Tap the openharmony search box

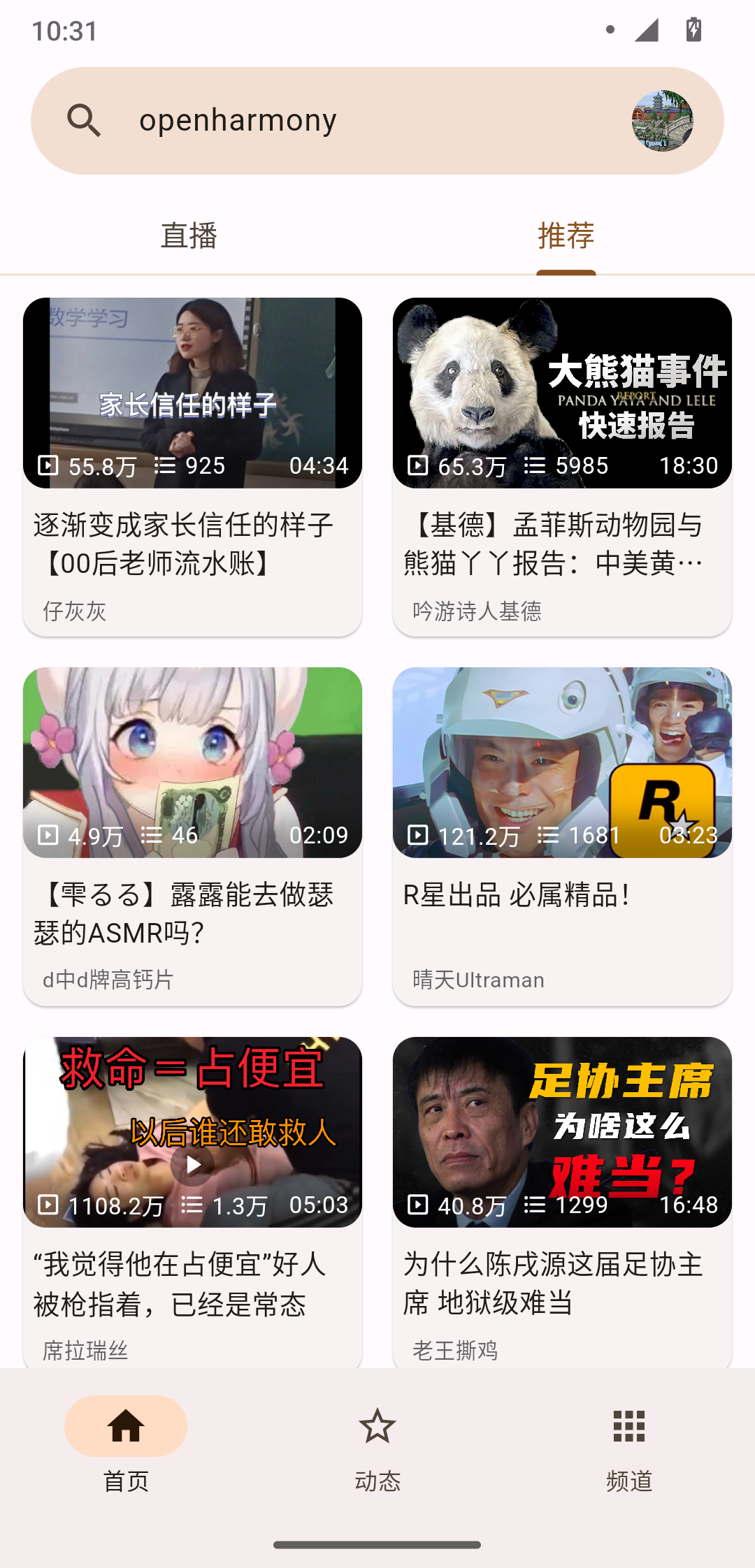350,121
